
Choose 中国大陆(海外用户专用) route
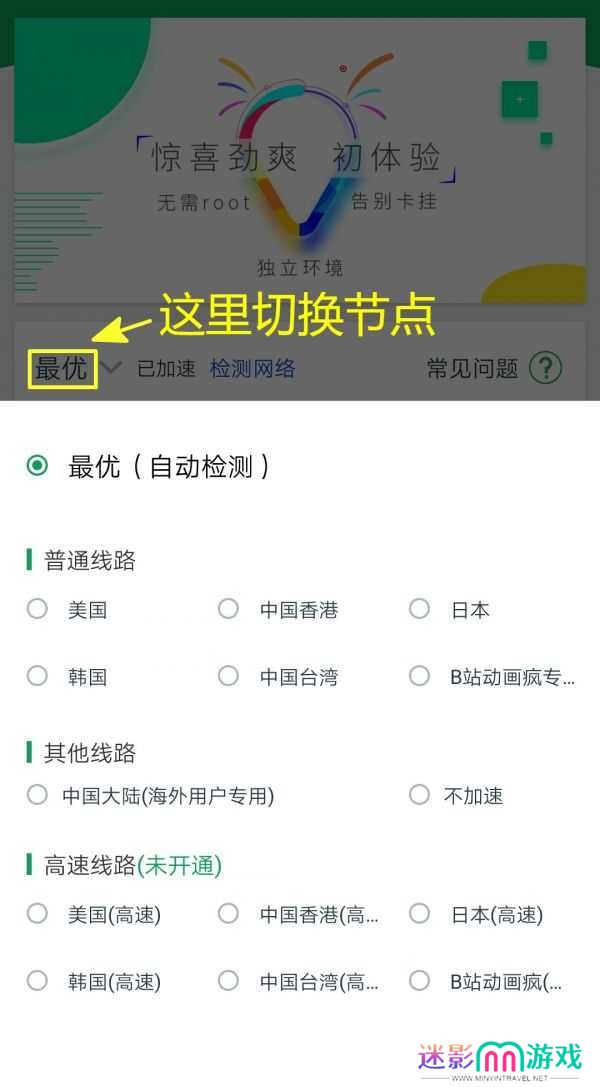150,795
